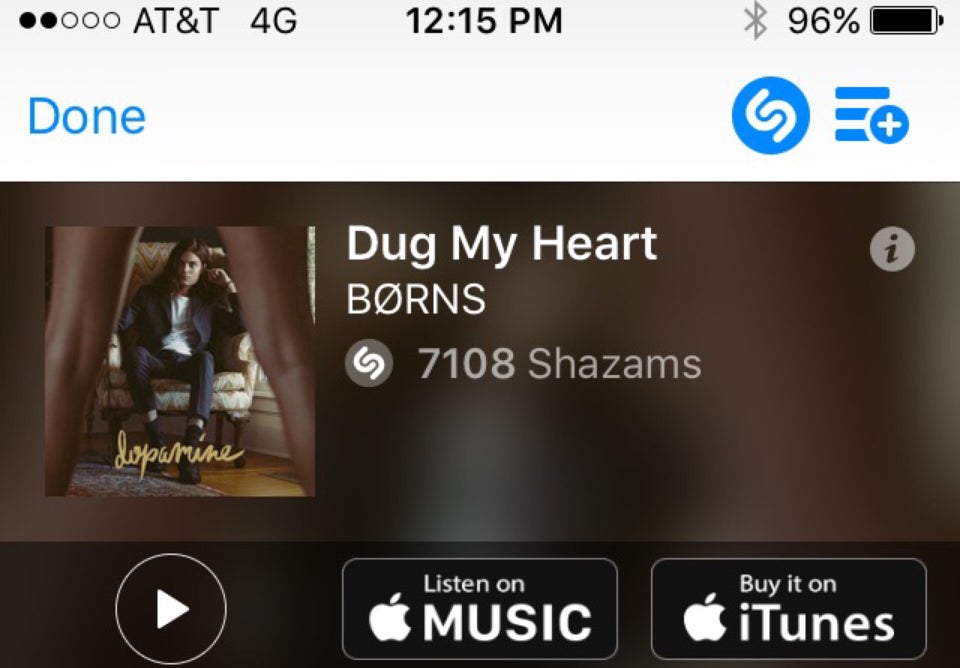Listen on Apple Music
This screenshot has height=668, width=960.
(480, 608)
